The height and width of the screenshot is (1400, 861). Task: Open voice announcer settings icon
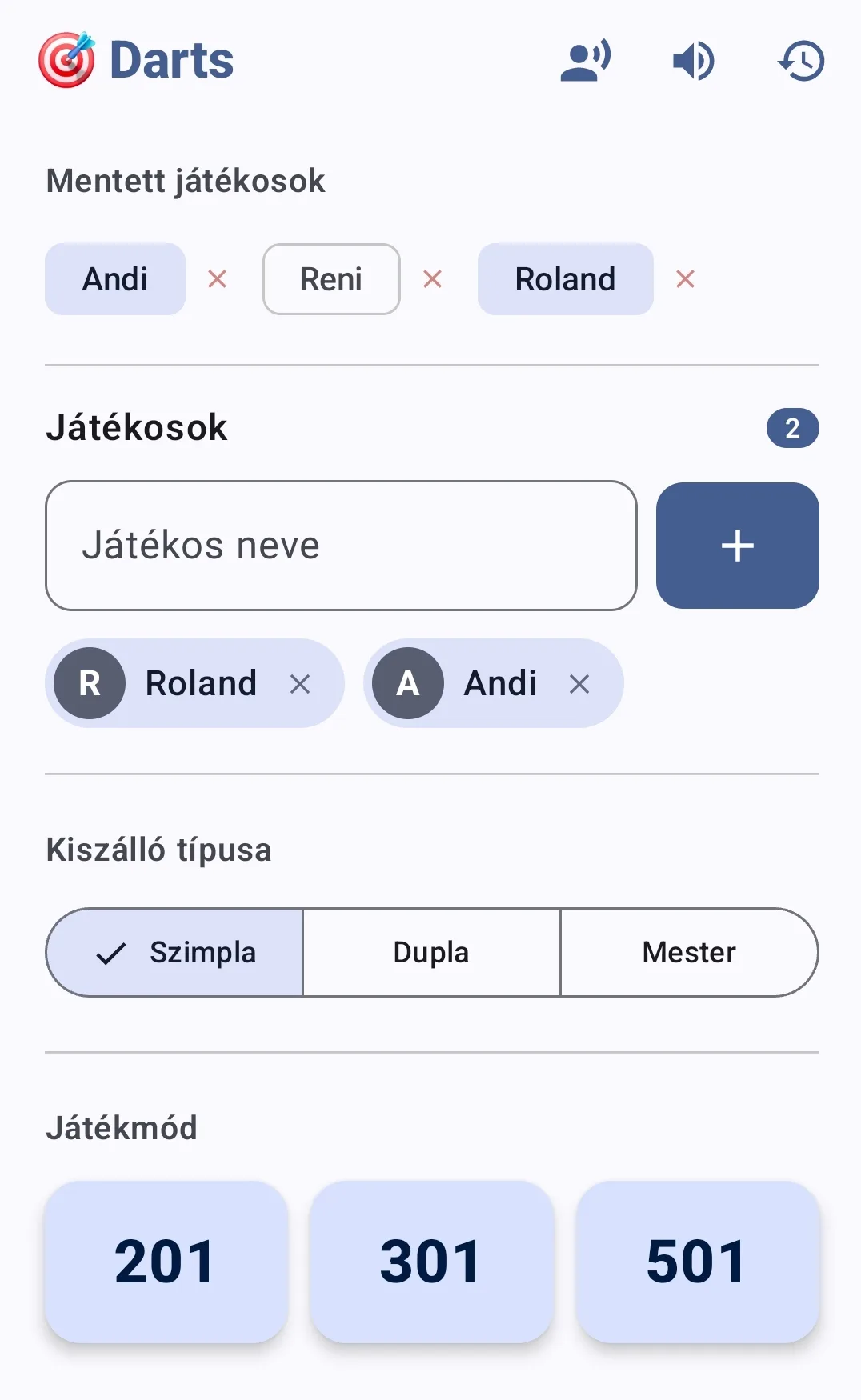[586, 61]
